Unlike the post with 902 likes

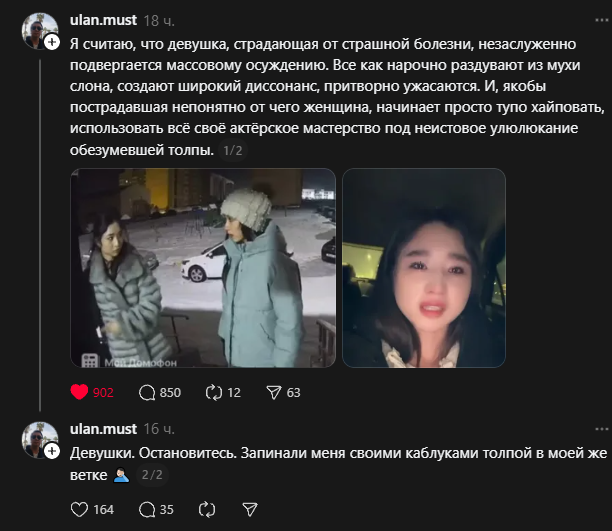pyautogui.click(x=80, y=392)
